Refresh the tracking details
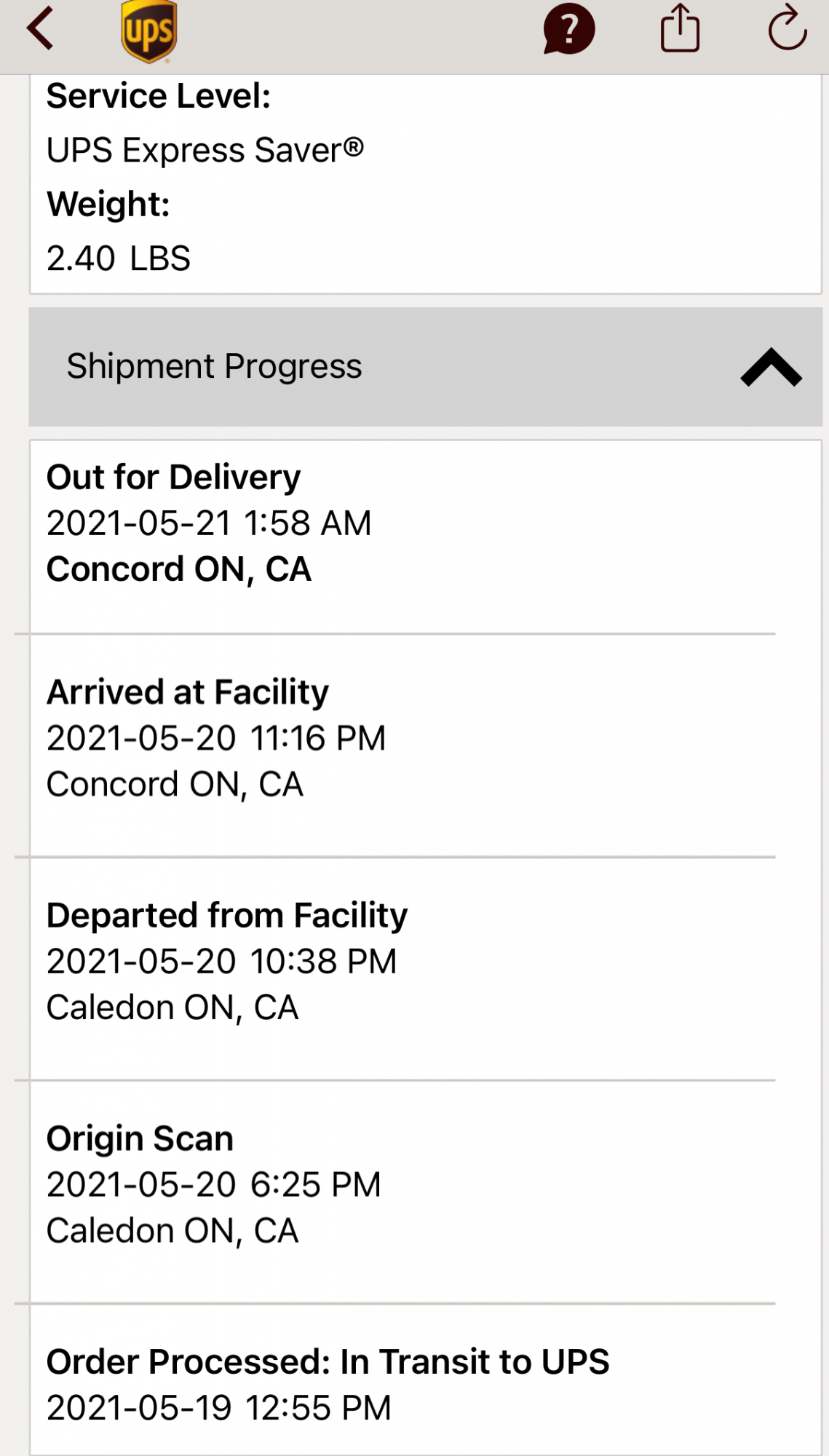The width and height of the screenshot is (829, 1456). point(788,29)
